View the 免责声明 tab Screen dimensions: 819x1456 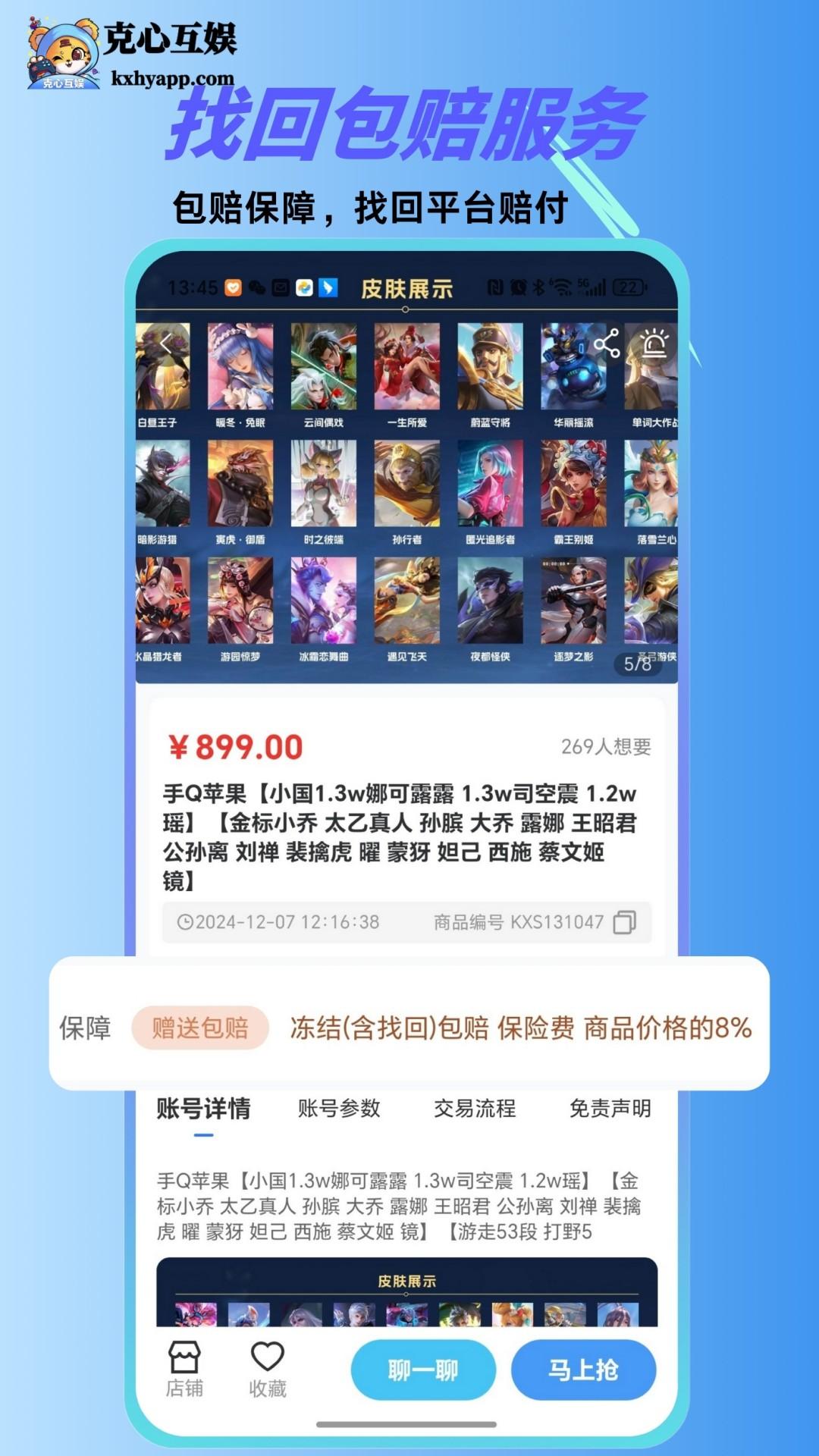(610, 1109)
